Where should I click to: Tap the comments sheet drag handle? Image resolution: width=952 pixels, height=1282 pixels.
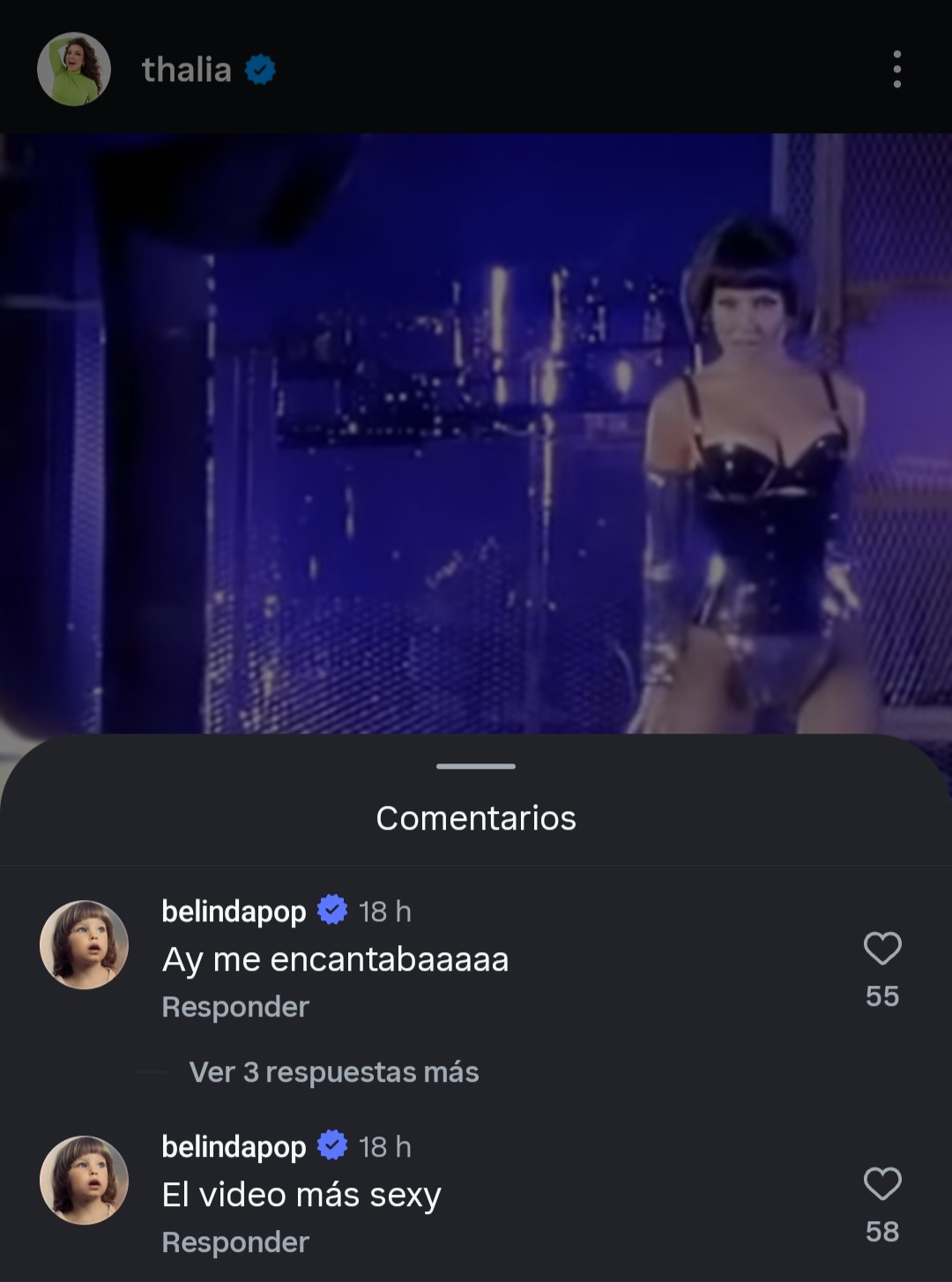[x=476, y=766]
